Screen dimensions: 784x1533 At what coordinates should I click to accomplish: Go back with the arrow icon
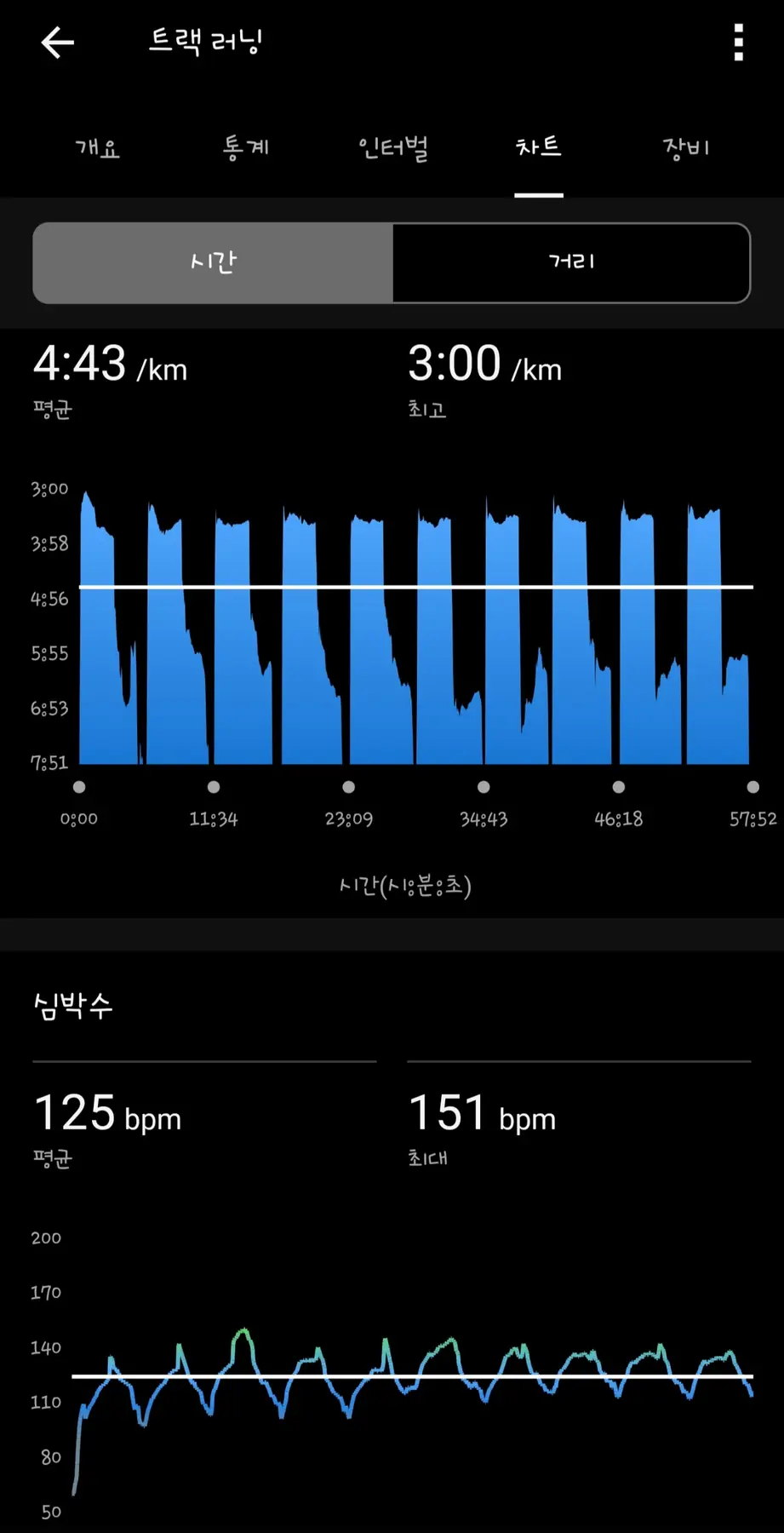58,43
